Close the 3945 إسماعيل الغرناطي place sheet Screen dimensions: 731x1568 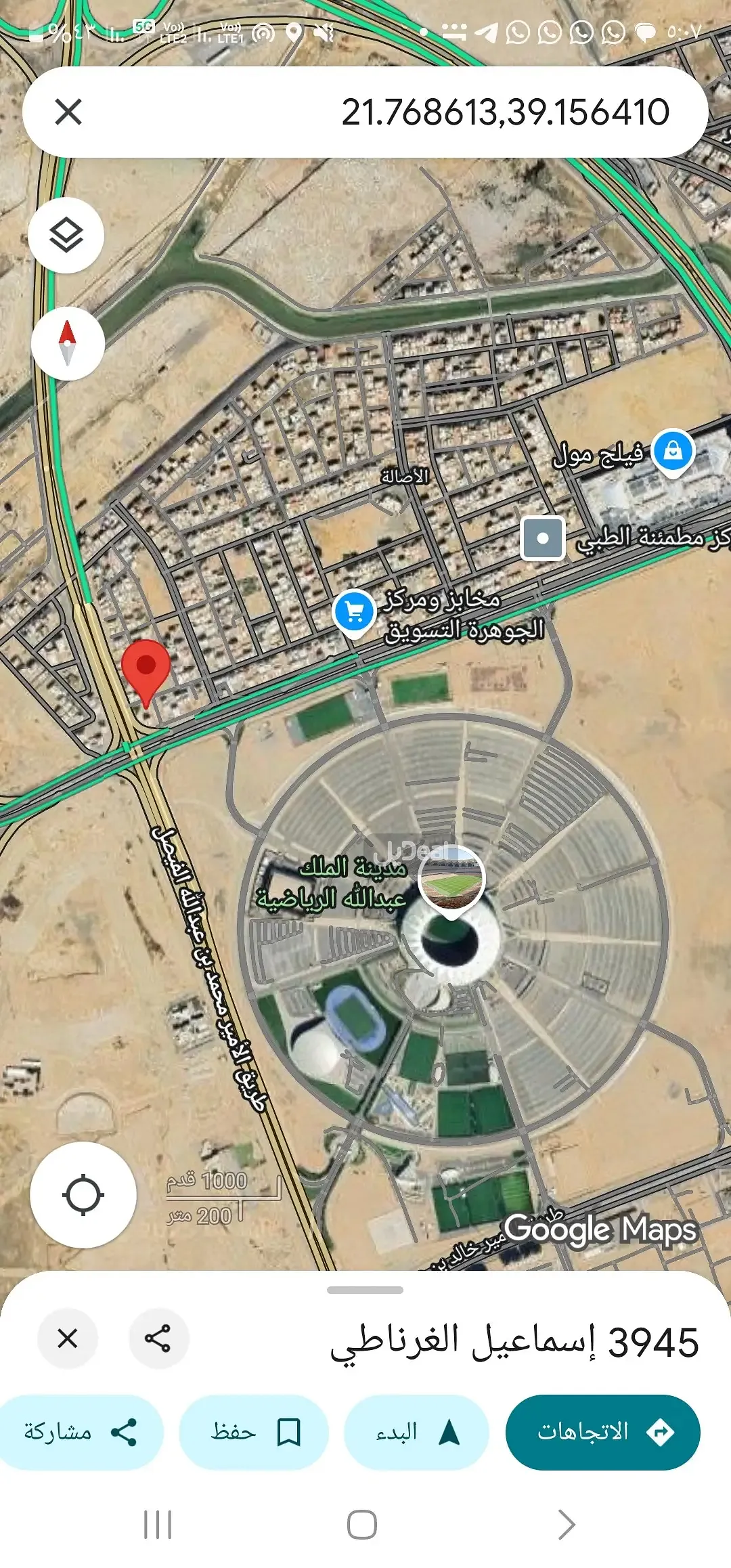pos(68,1338)
